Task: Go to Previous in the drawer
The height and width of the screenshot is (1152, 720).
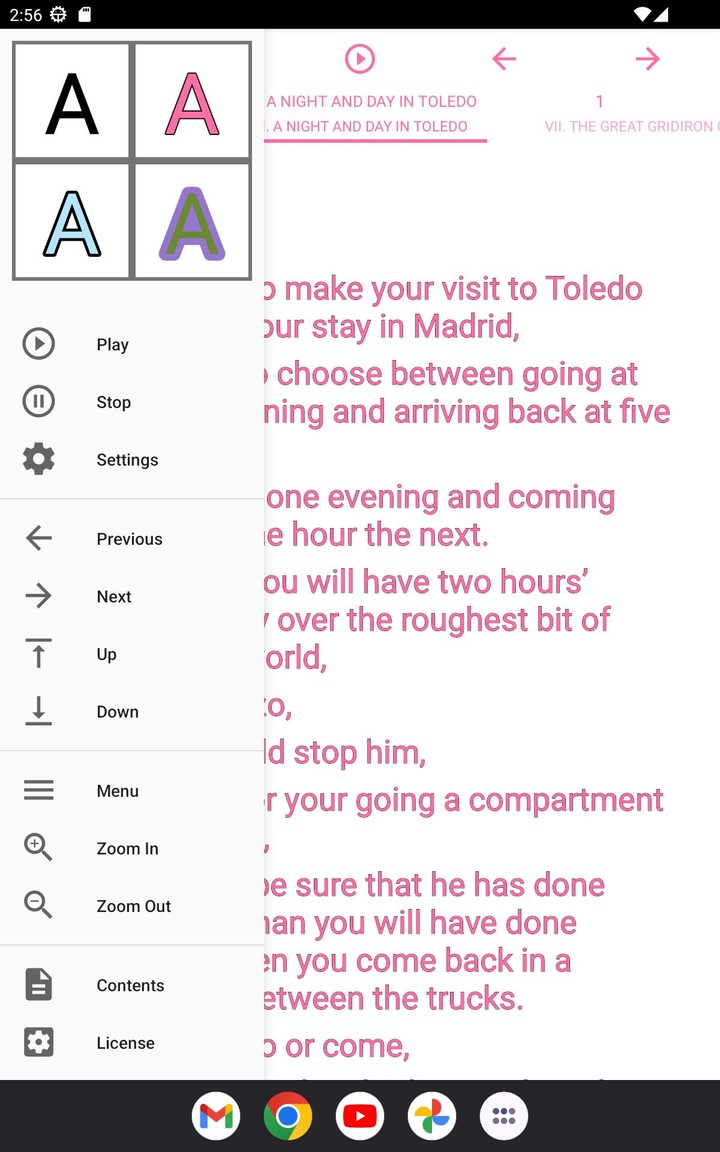Action: [129, 539]
